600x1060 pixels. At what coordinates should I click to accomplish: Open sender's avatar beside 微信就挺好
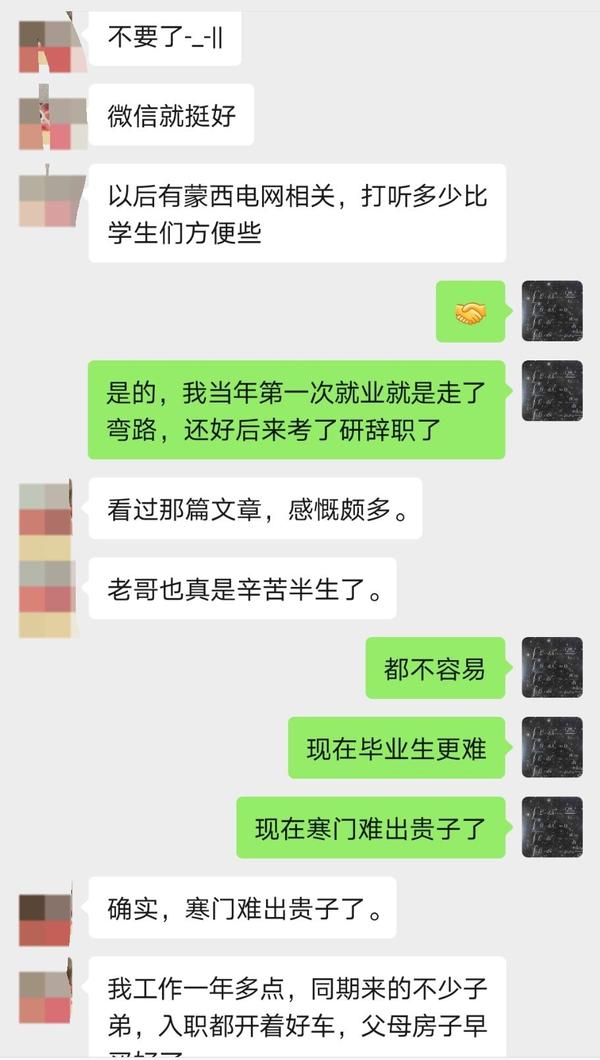pos(46,118)
